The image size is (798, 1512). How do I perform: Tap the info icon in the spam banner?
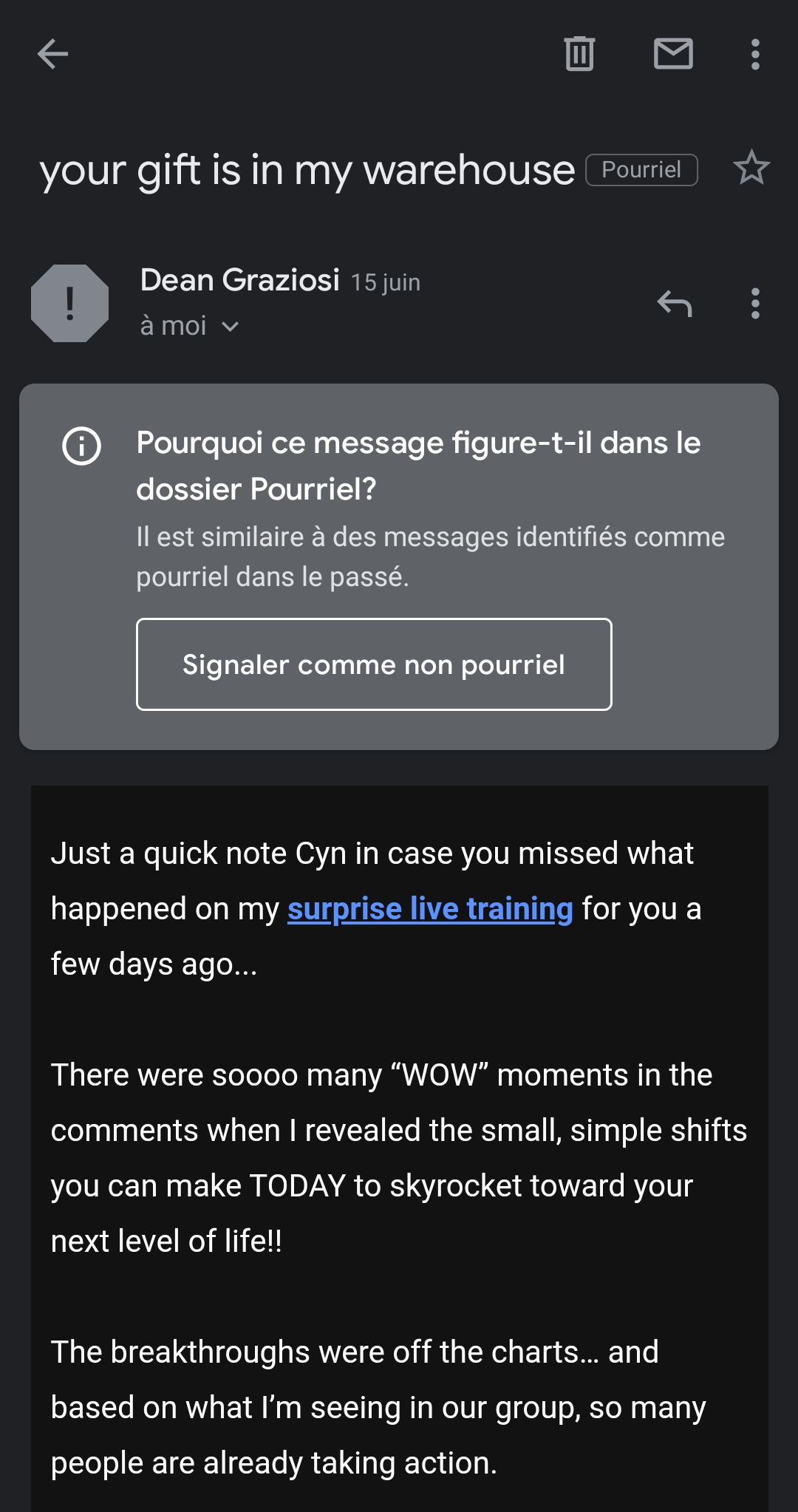point(81,446)
